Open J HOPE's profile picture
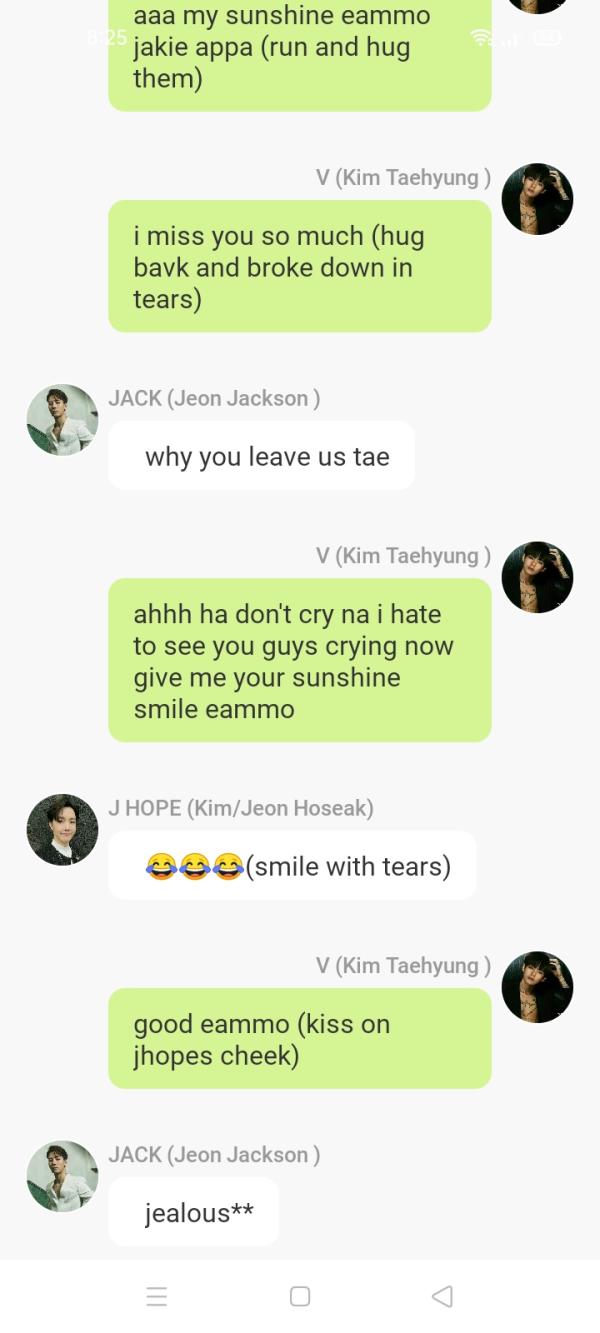Viewport: 600px width, 1333px height. 62,830
